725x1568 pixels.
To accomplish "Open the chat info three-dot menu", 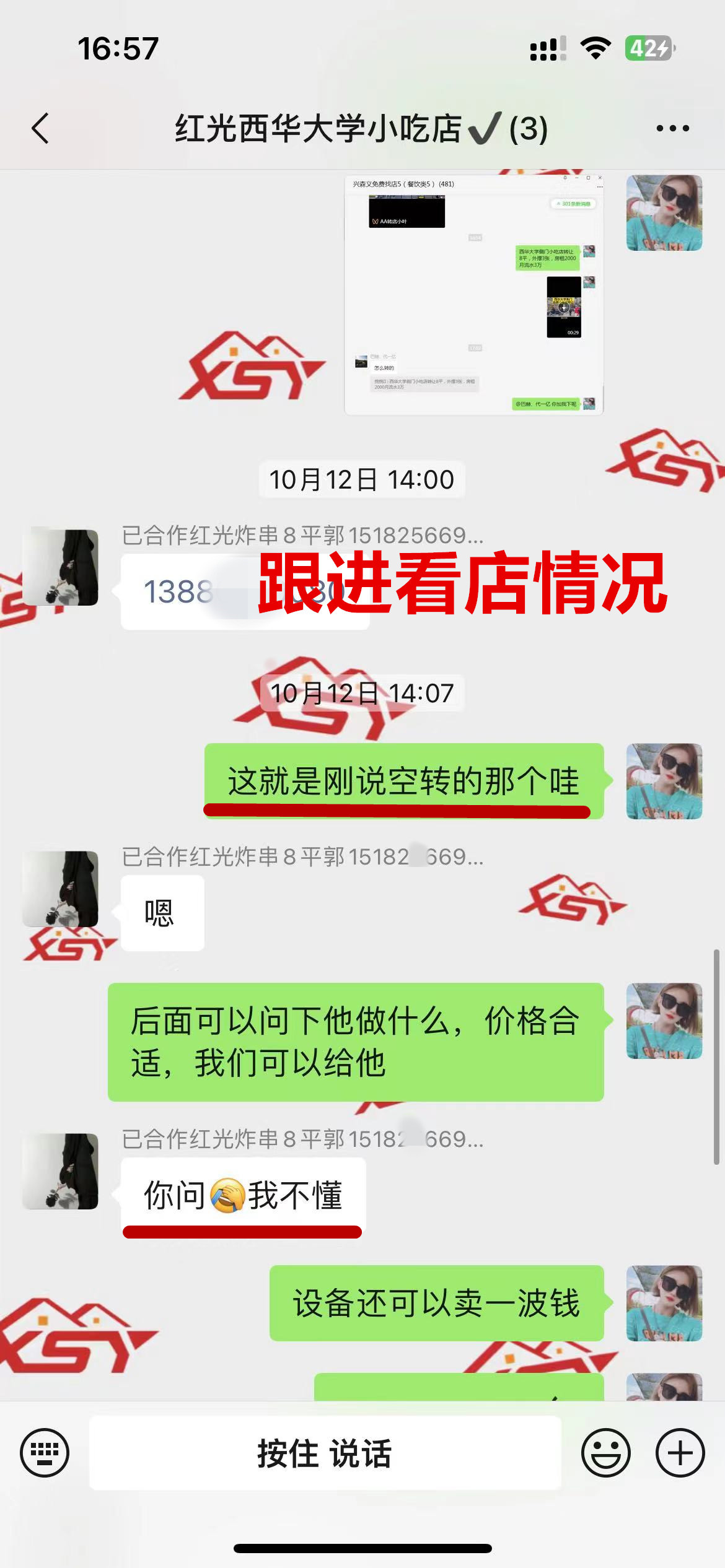I will [x=672, y=129].
